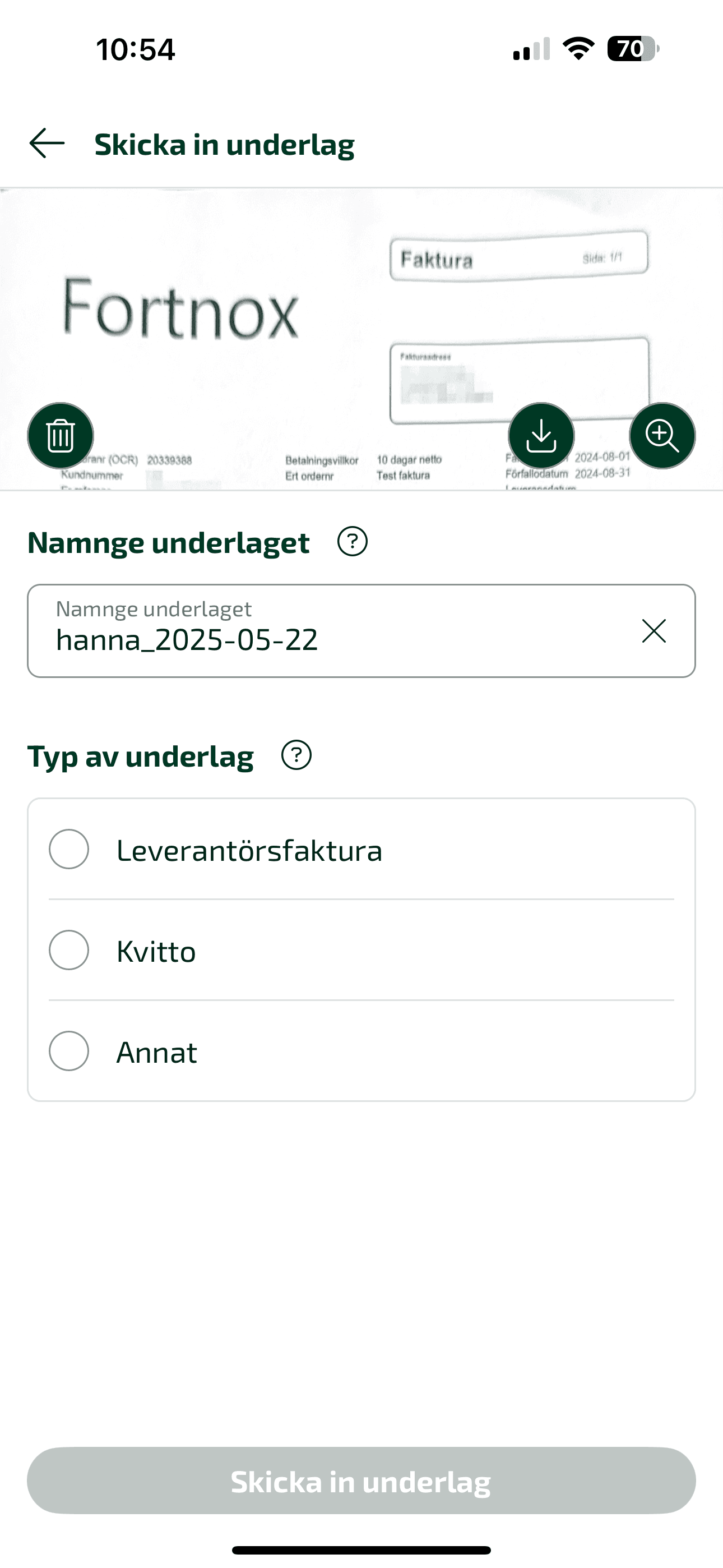Viewport: 723px width, 1568px height.
Task: Go back using the top-left arrow
Action: (x=47, y=144)
